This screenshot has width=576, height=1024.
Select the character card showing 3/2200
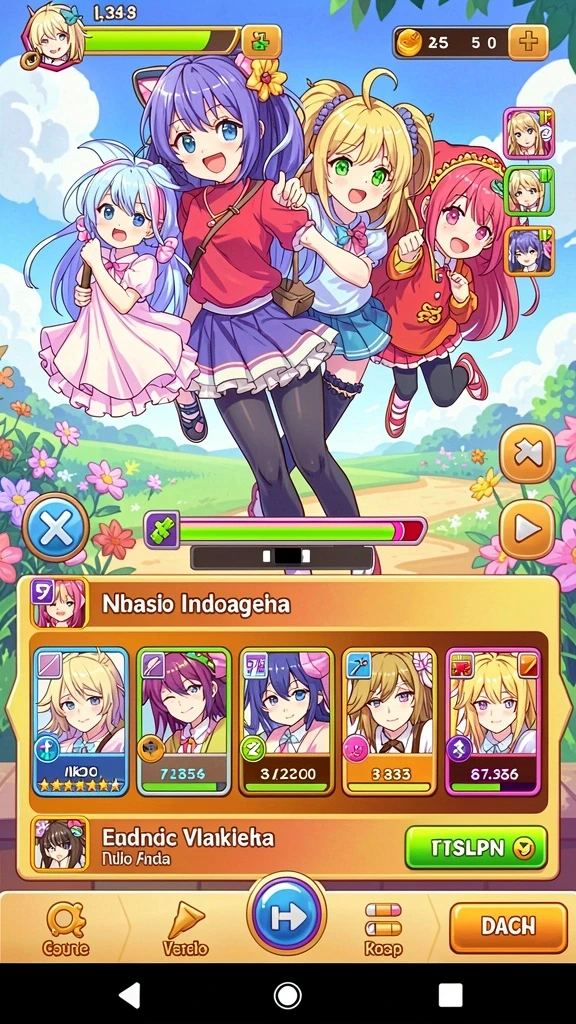pos(287,722)
